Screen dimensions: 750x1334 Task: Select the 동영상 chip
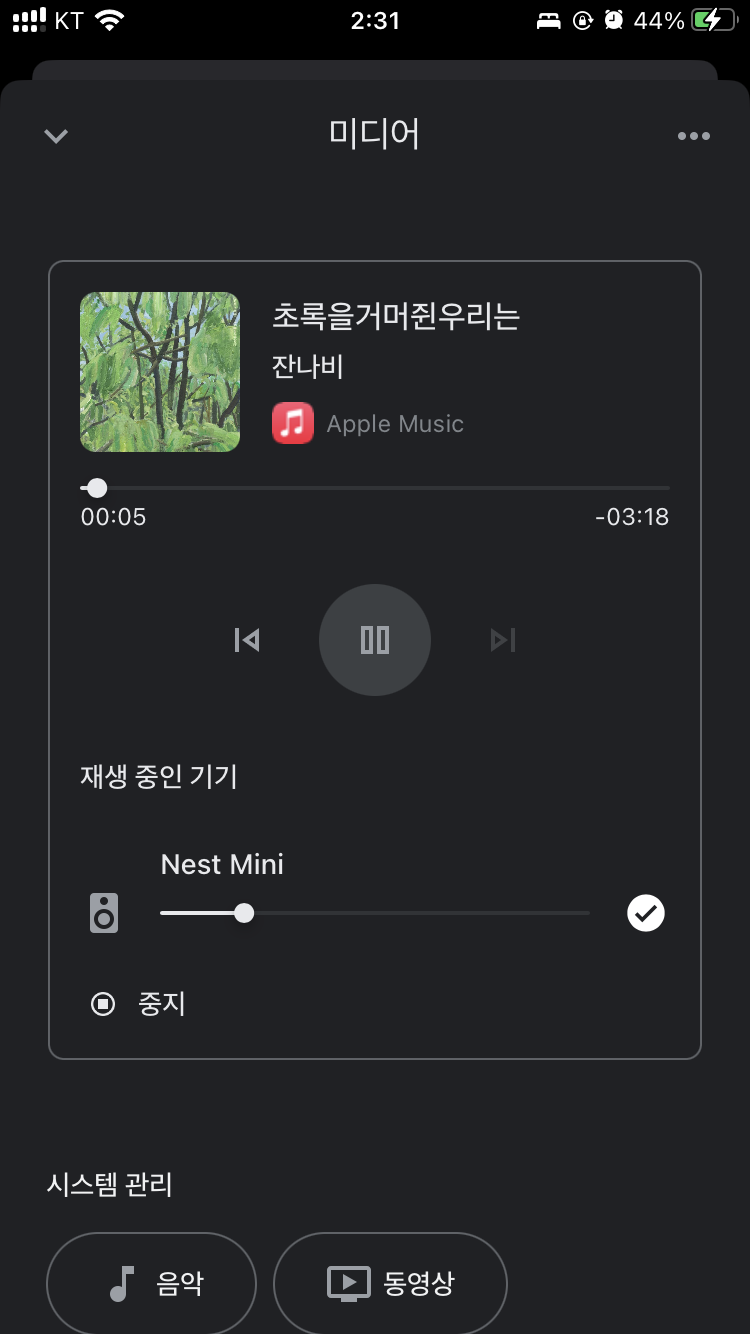pos(390,1283)
